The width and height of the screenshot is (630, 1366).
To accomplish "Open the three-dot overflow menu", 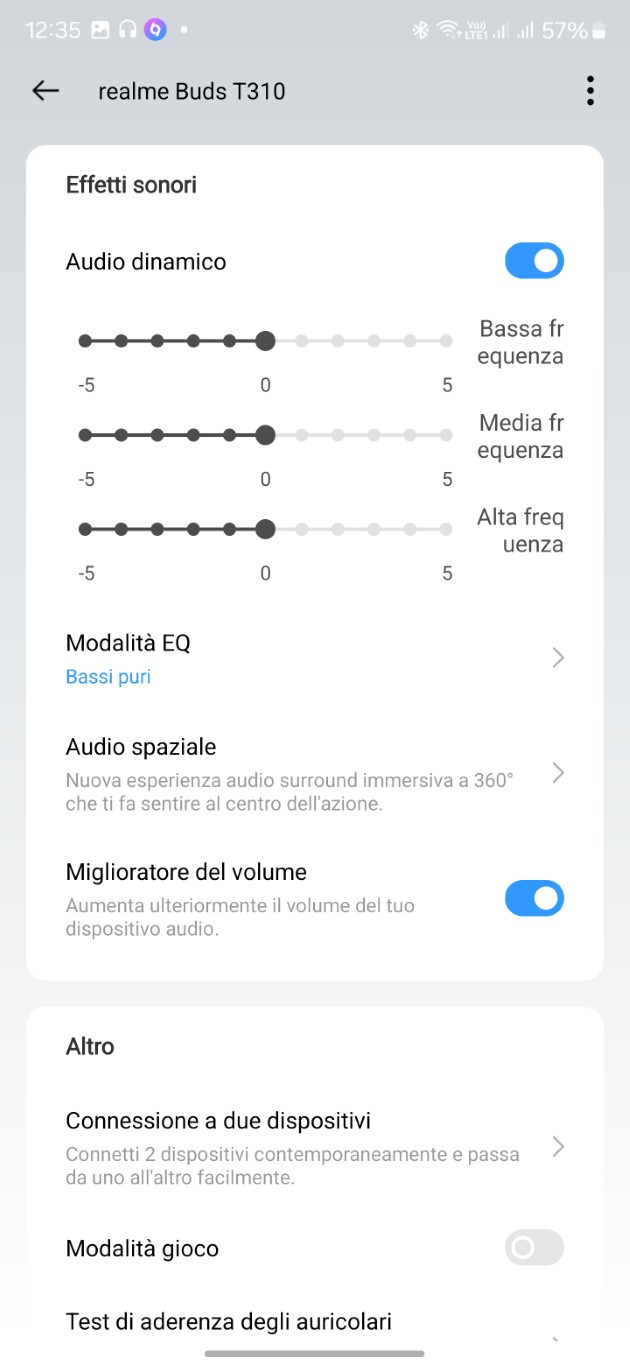I will [590, 91].
